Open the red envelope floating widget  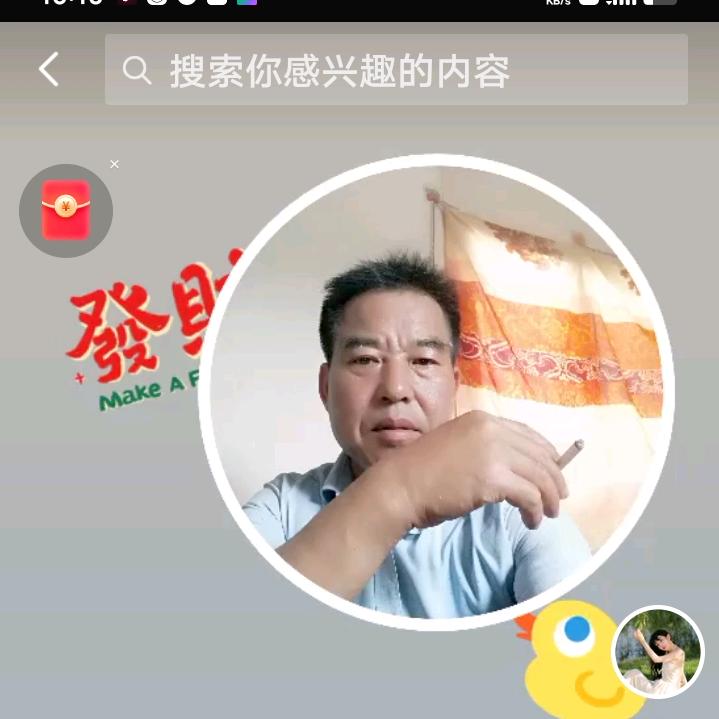point(66,211)
